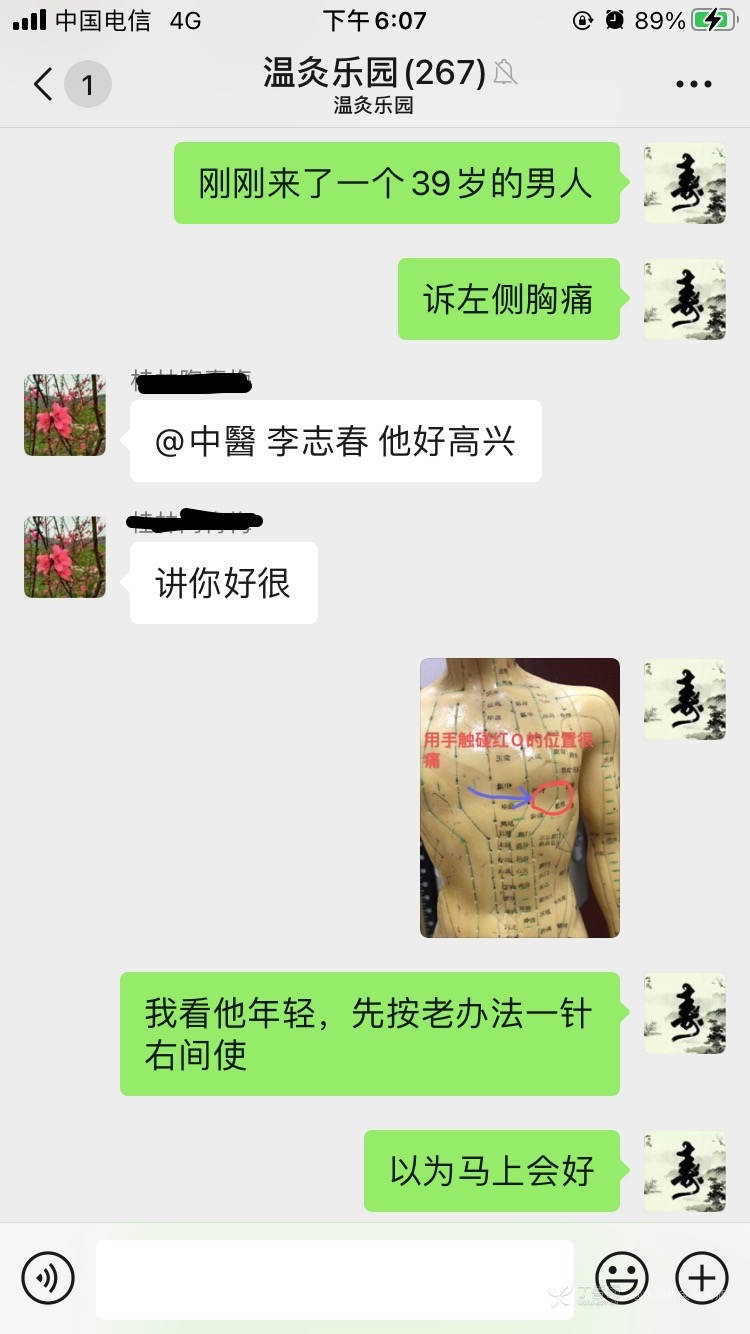Tap the calligraphy avatar next to your messages
The width and height of the screenshot is (750, 1334).
[684, 183]
